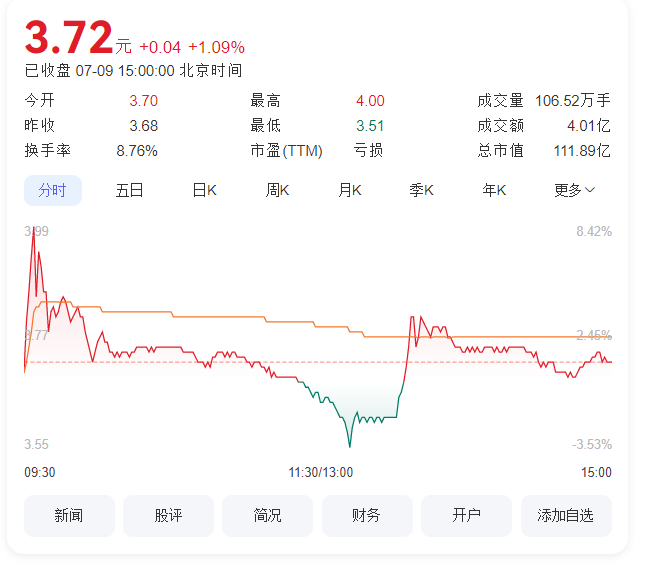
Task: Switch to the 年K chart
Action: pos(494,190)
